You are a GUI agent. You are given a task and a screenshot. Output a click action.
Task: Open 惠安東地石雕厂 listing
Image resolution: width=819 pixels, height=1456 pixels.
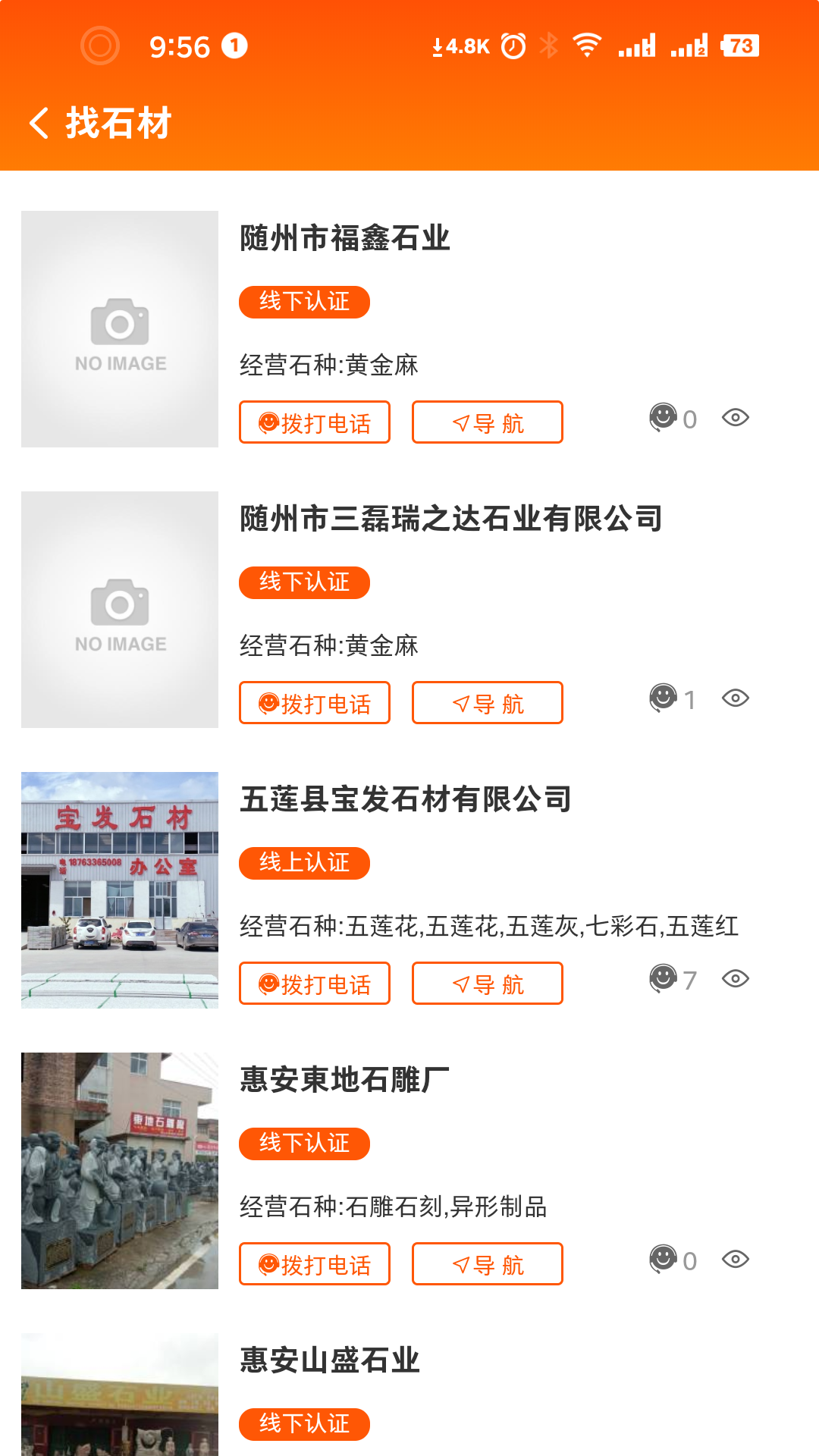[345, 1080]
